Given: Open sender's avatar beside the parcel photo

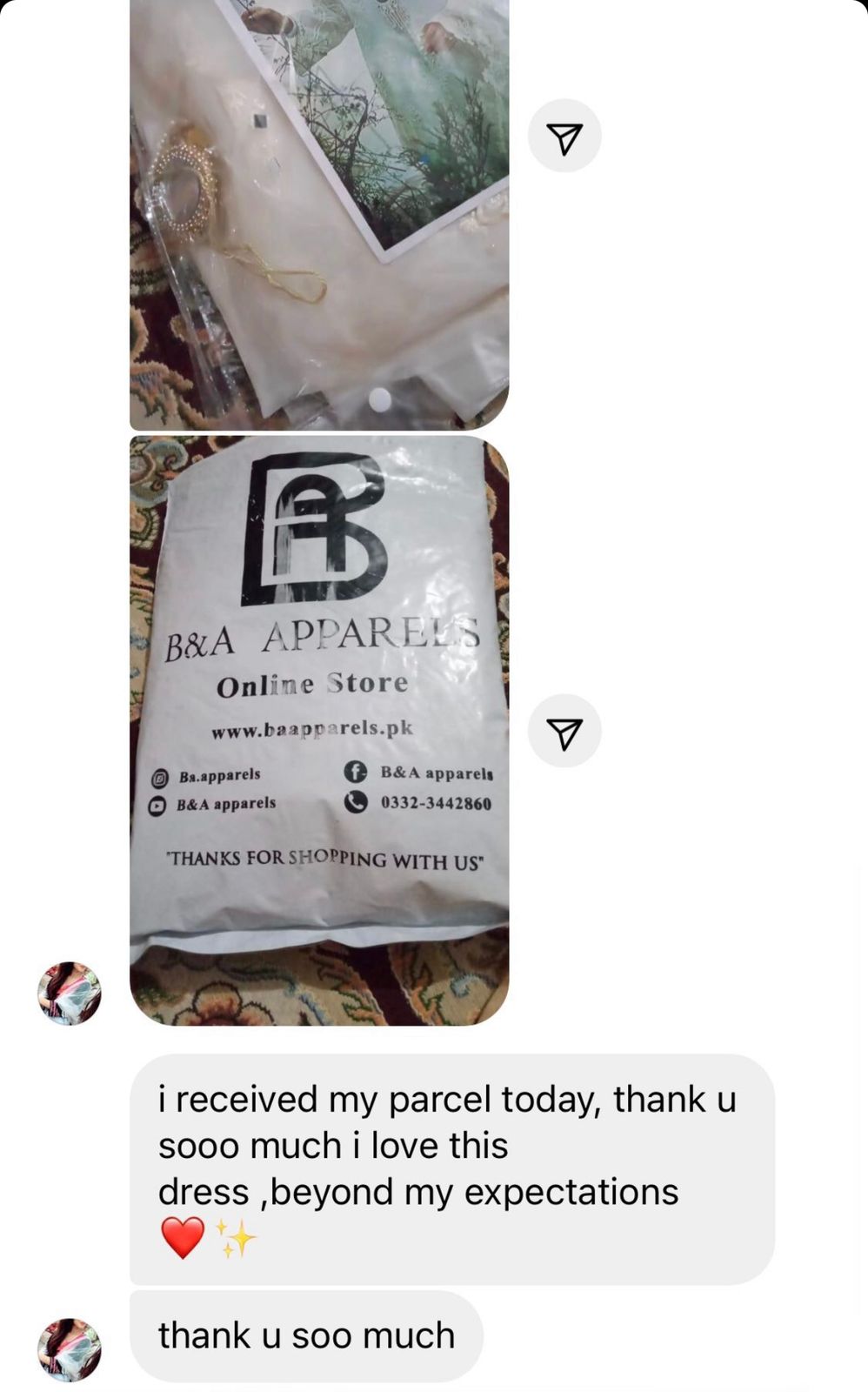Looking at the screenshot, I should [70, 994].
